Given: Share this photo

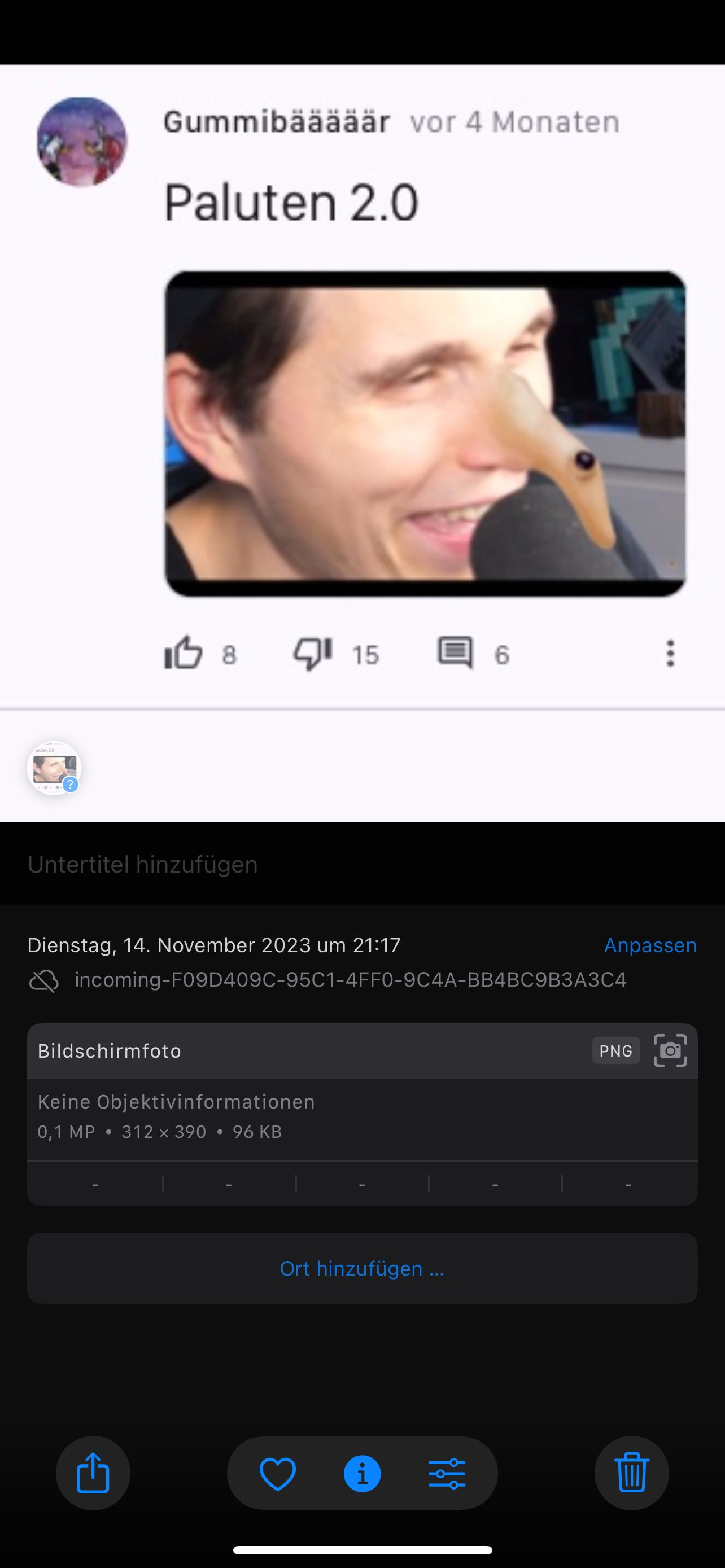Looking at the screenshot, I should point(93,1473).
